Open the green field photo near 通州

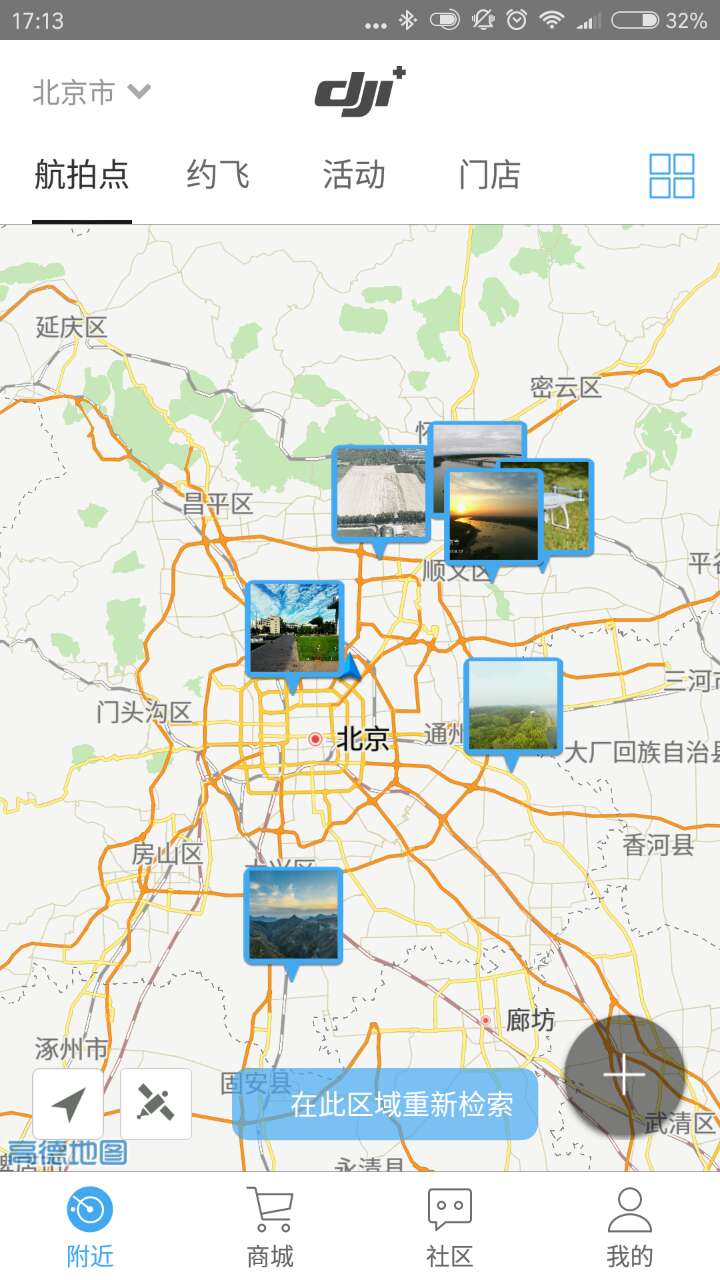(x=513, y=706)
